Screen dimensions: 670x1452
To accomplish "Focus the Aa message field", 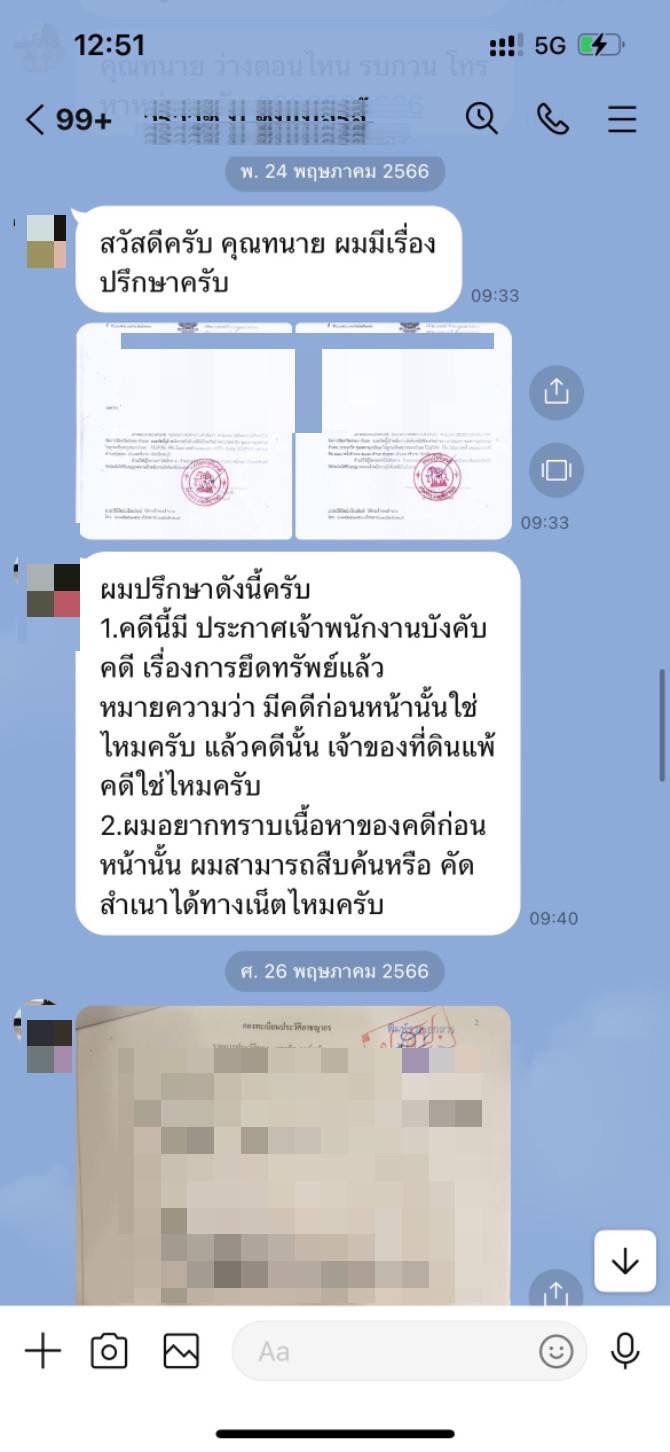I will [385, 1352].
